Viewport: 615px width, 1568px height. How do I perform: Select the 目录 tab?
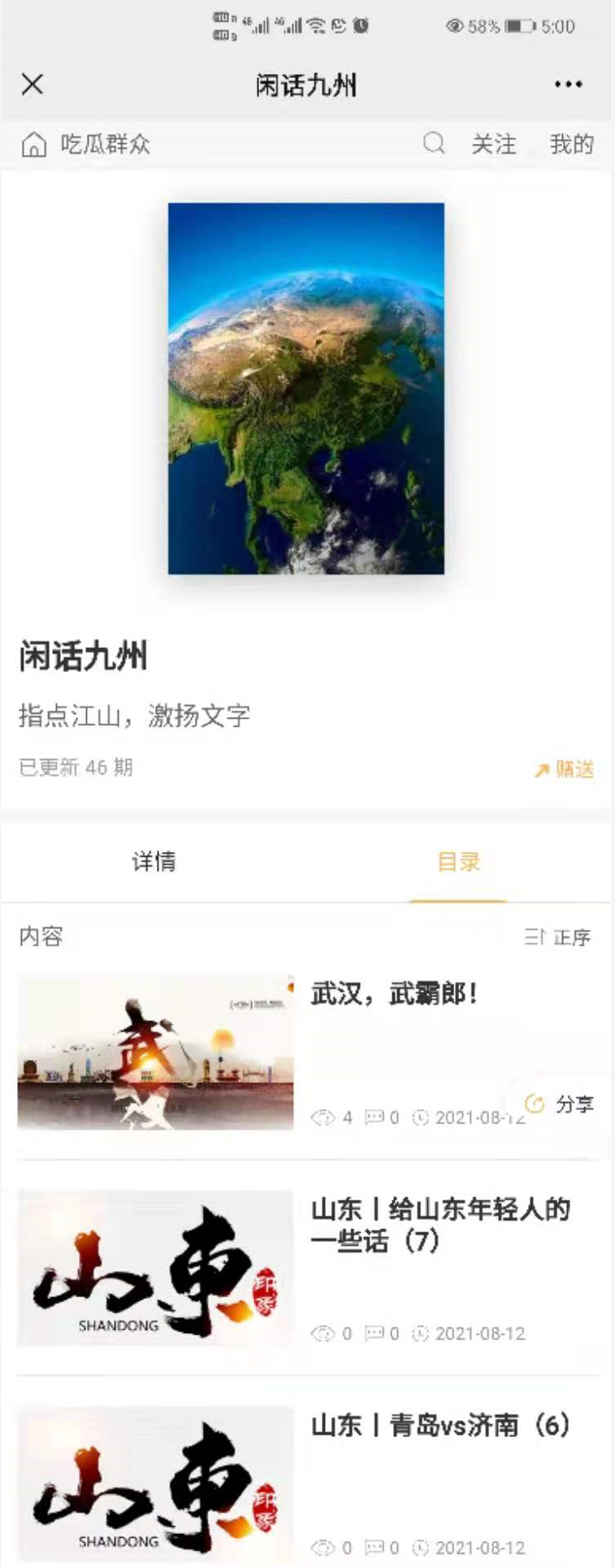(x=458, y=862)
